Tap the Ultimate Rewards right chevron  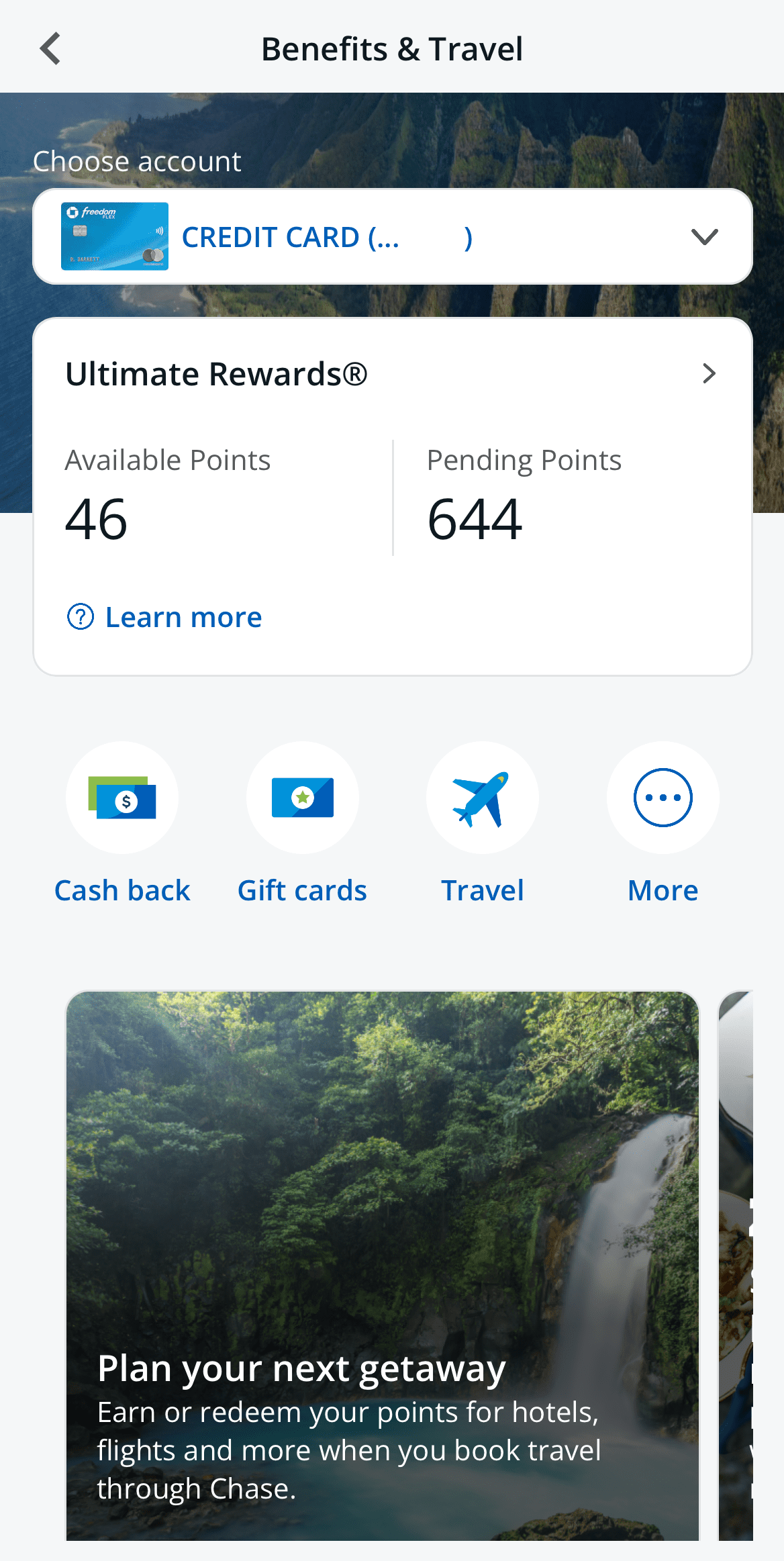[709, 374]
